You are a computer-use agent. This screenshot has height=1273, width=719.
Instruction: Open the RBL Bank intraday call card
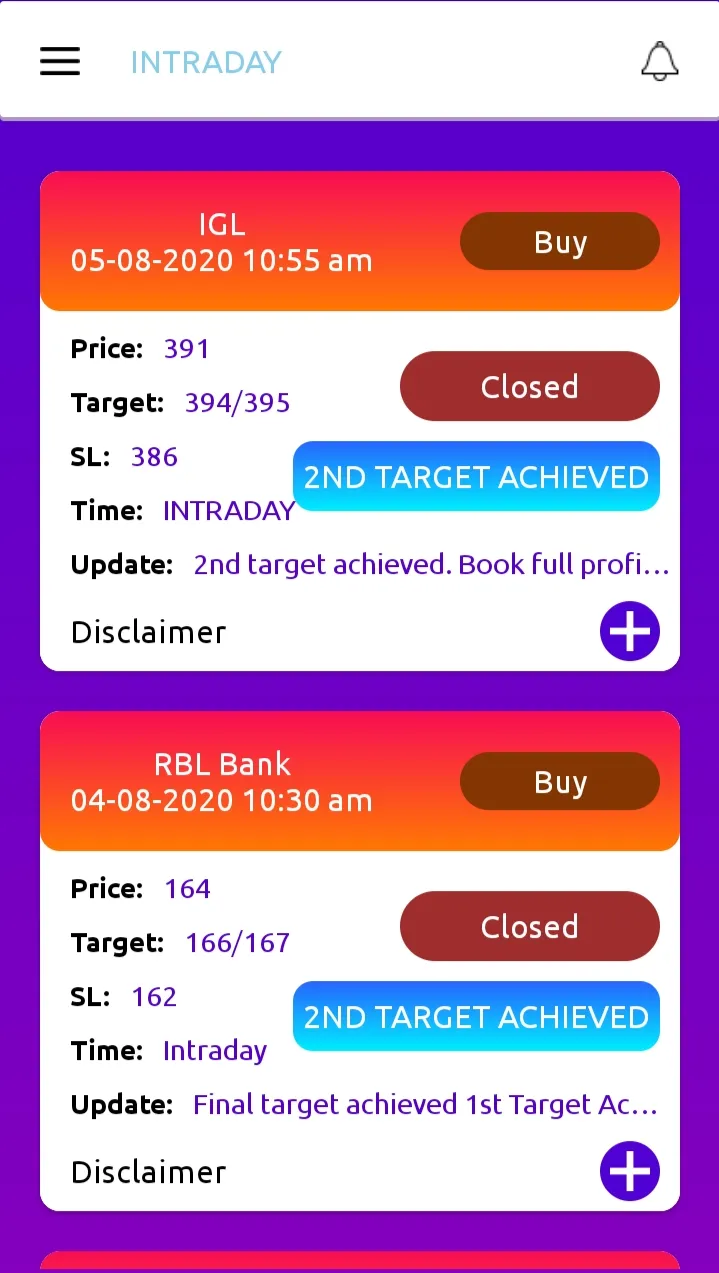point(221,782)
